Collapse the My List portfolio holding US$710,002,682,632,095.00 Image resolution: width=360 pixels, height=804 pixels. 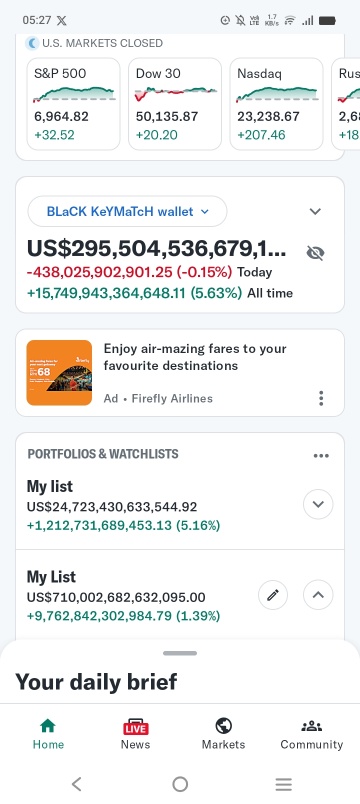point(318,595)
